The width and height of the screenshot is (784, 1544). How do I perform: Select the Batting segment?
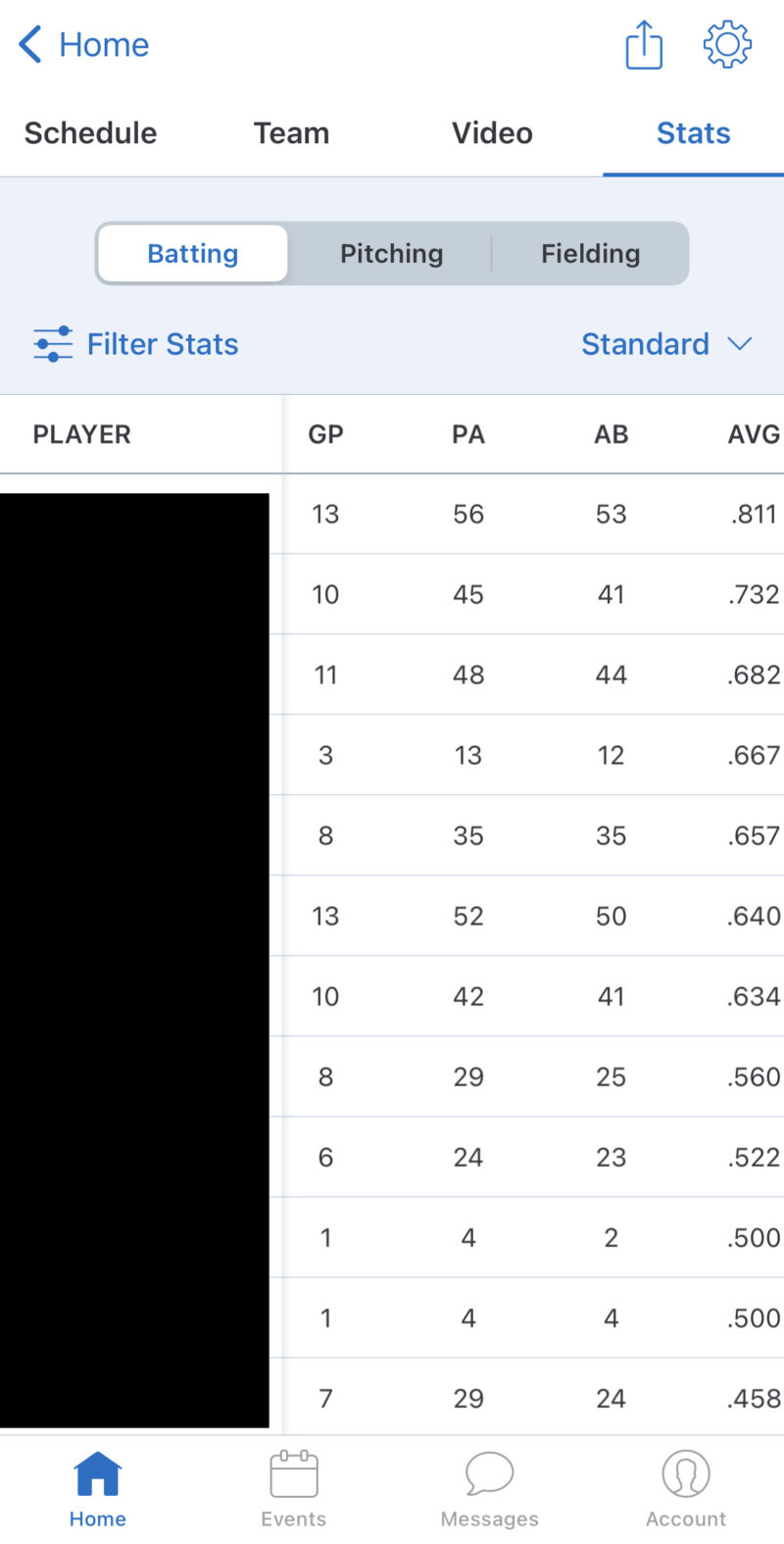pyautogui.click(x=193, y=254)
